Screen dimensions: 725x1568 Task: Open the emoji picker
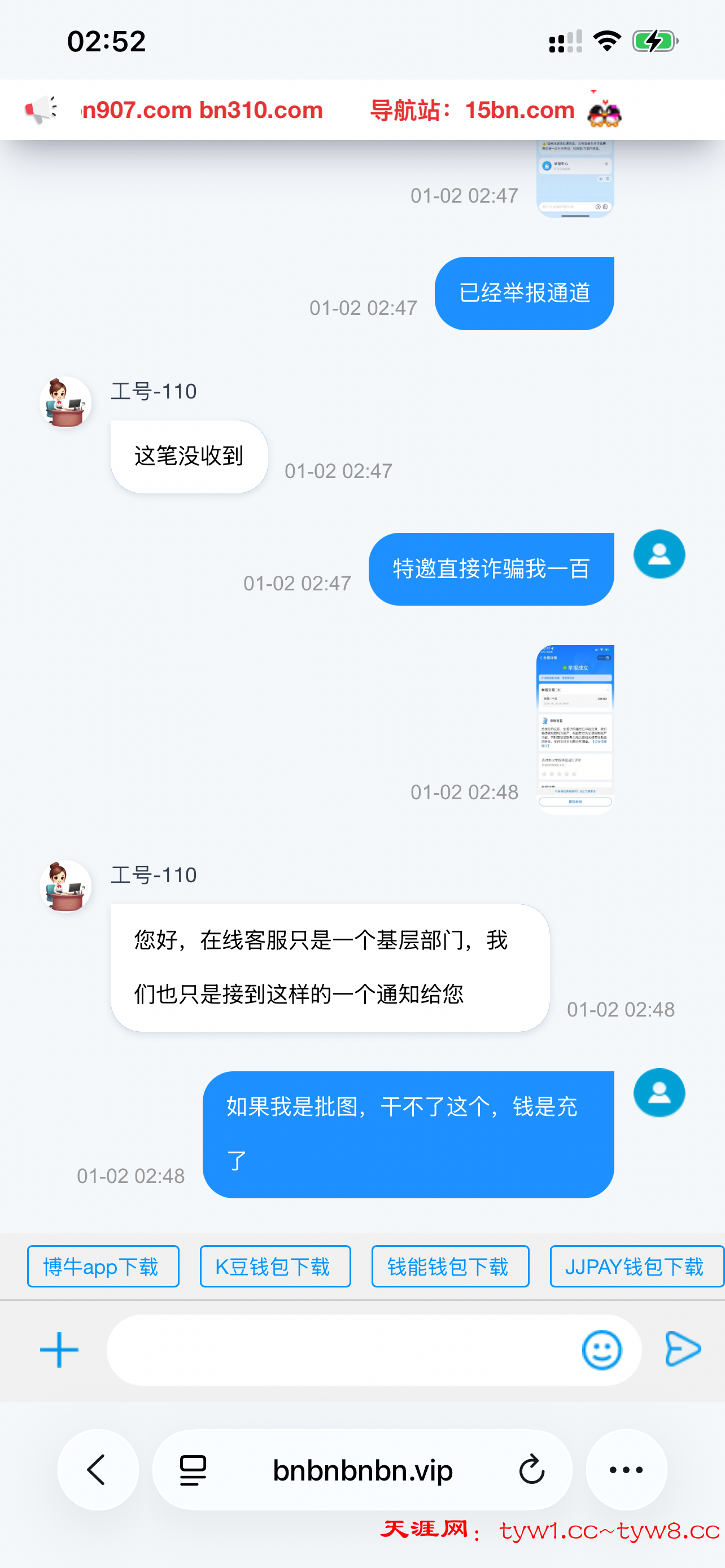click(601, 1350)
